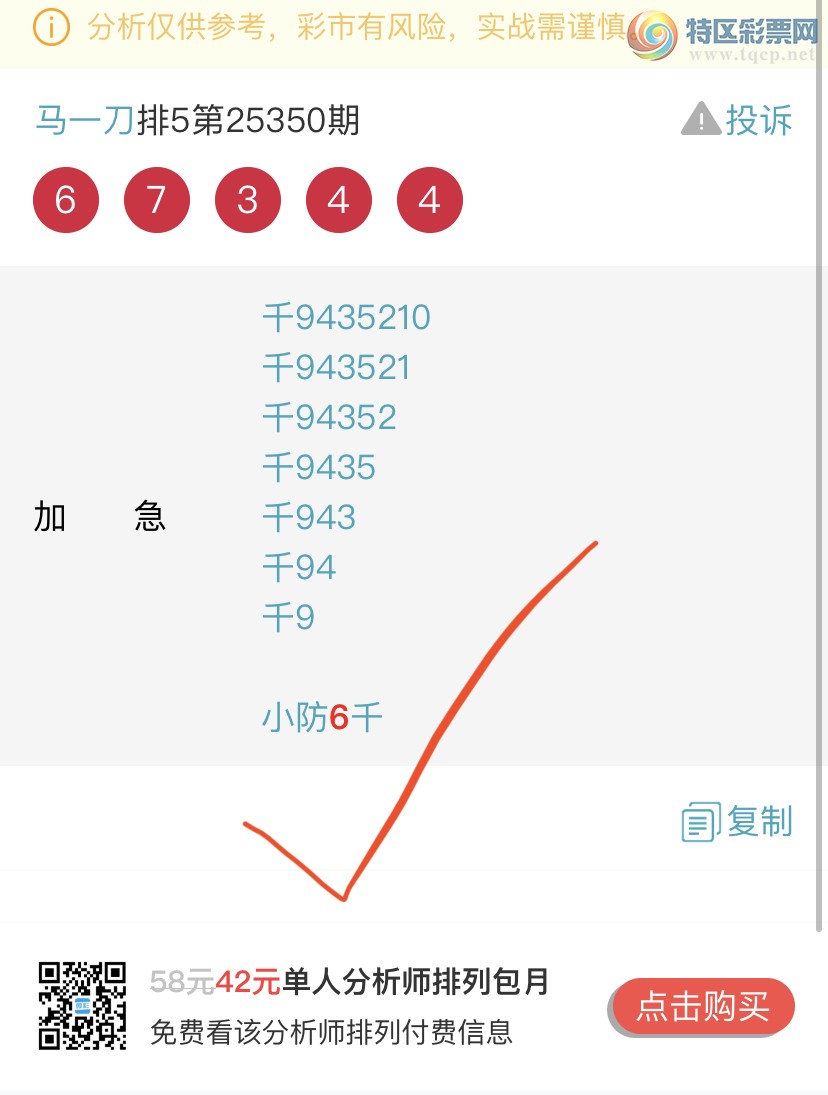Copy the prediction with 复制

(x=738, y=822)
